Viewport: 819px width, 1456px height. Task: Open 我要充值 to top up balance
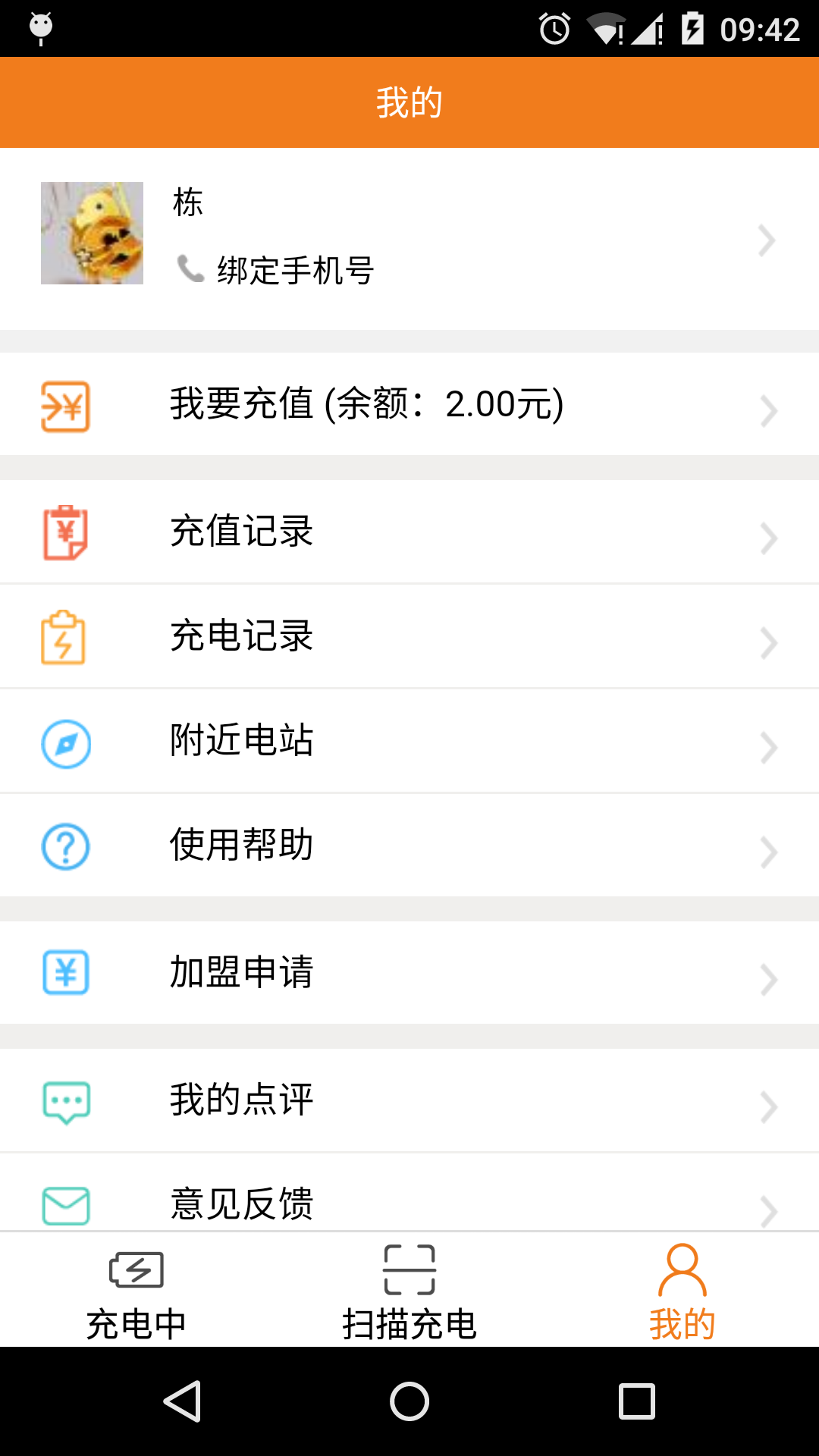(x=409, y=404)
